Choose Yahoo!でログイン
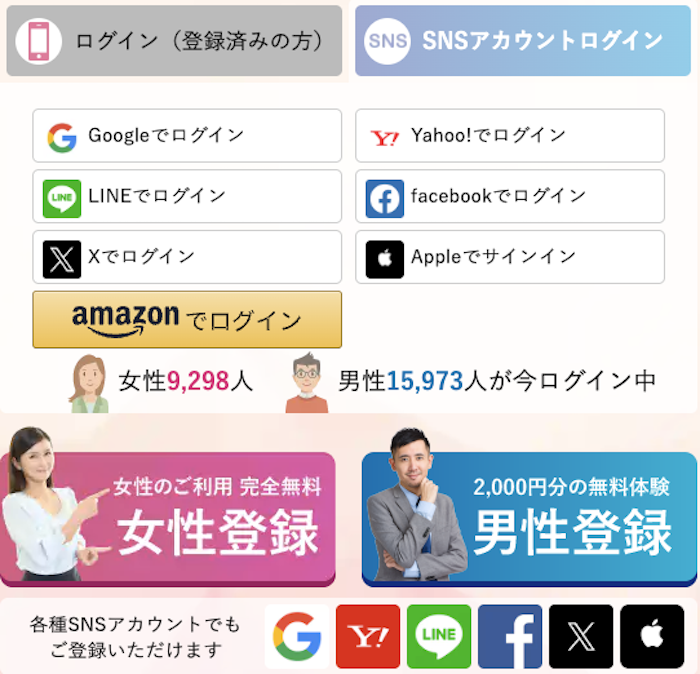The image size is (700, 674). pyautogui.click(x=509, y=136)
